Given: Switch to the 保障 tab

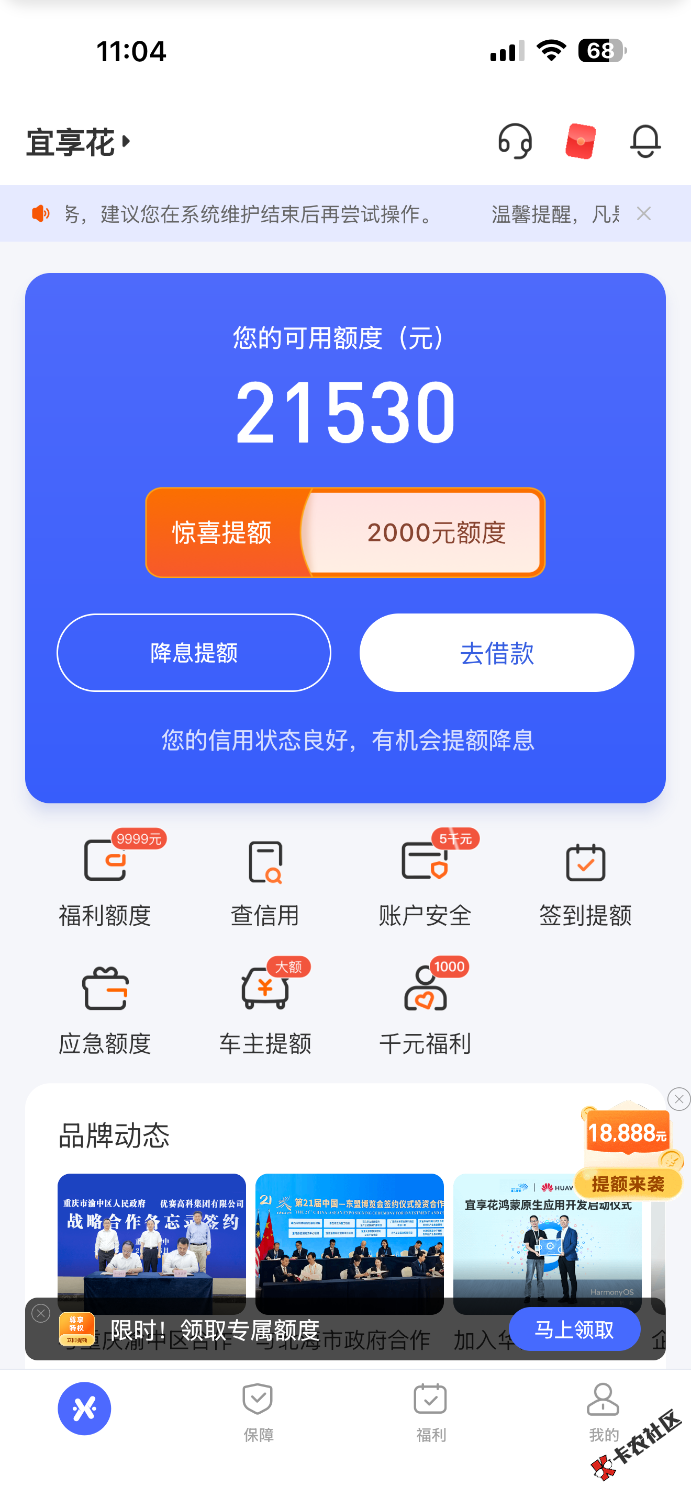Looking at the screenshot, I should (x=258, y=1410).
